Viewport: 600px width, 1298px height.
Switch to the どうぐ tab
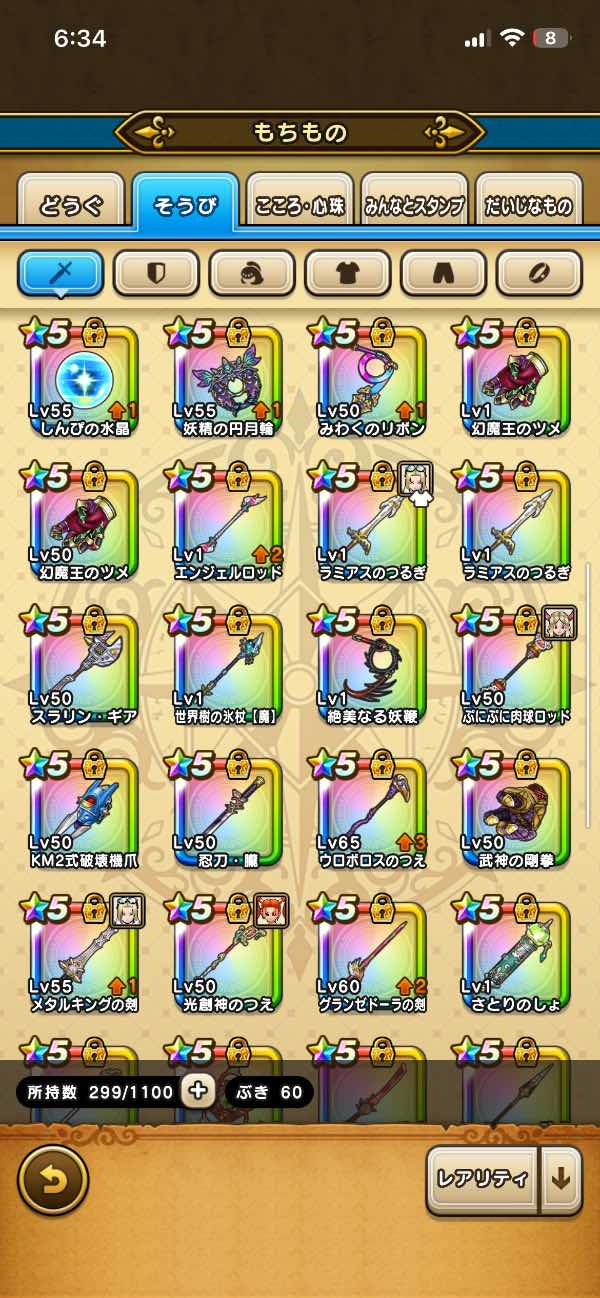tap(71, 206)
